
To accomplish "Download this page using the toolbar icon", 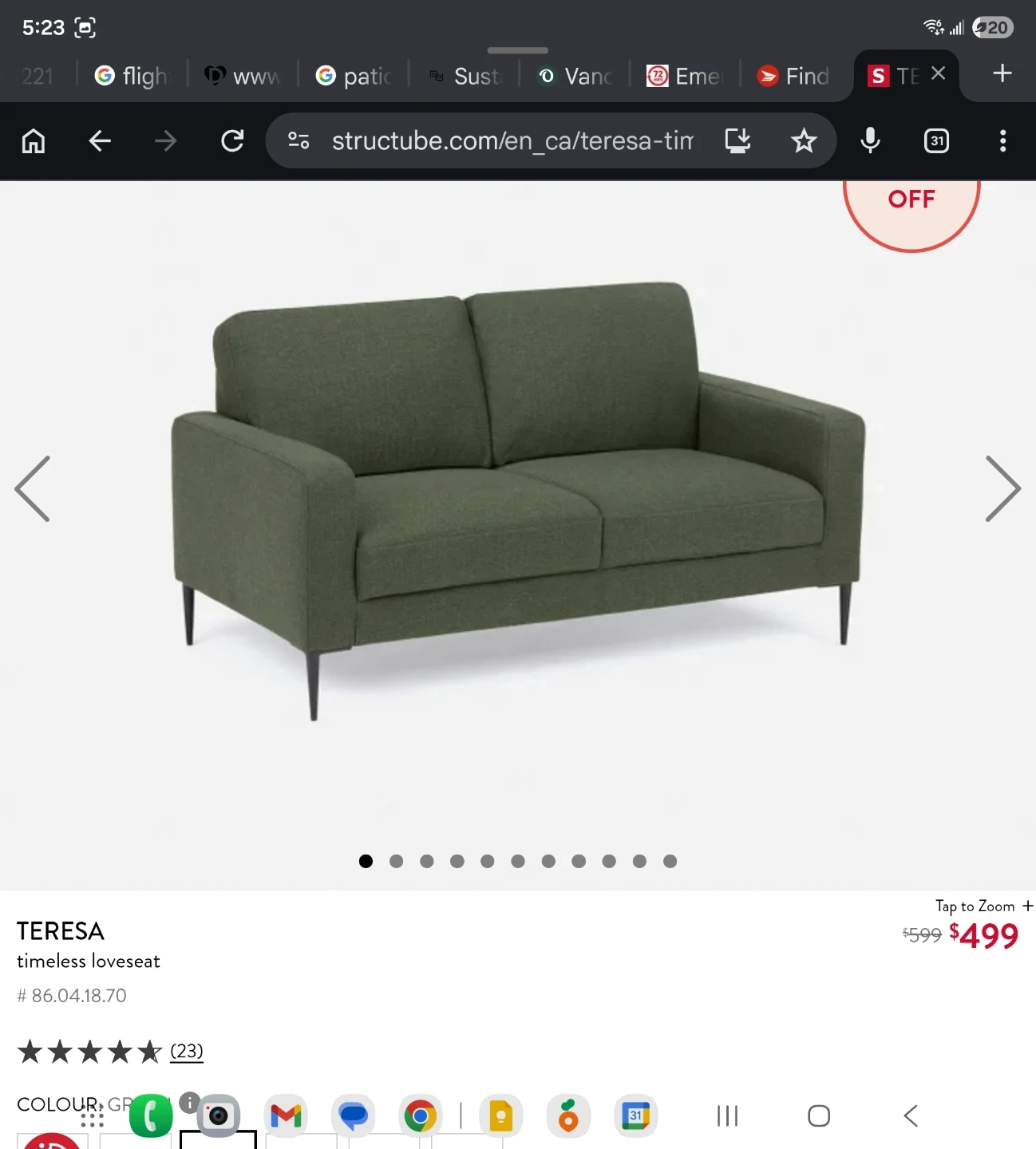I will [x=737, y=141].
